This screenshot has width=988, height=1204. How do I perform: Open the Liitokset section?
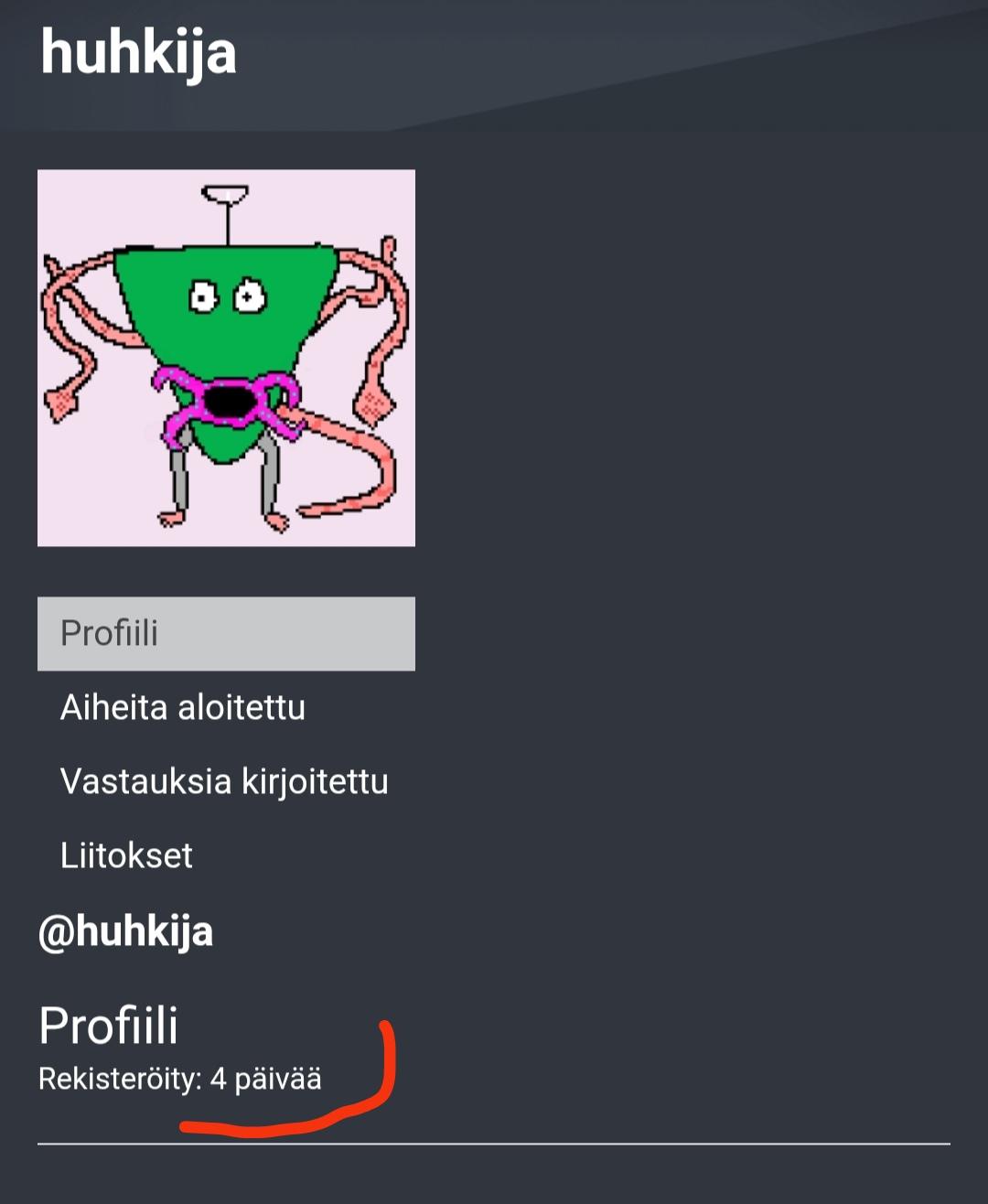pos(126,855)
